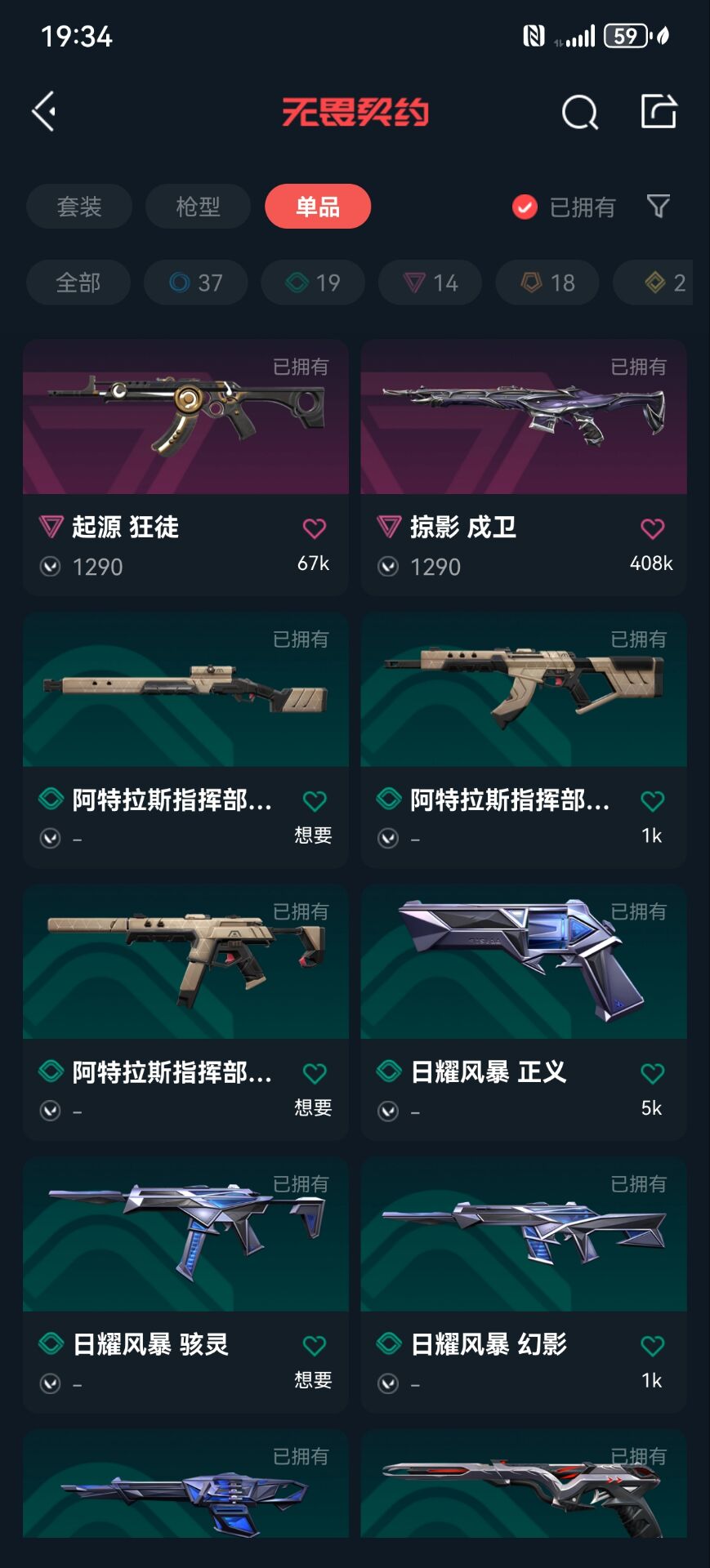Open the search icon
This screenshot has height=1568, width=710.
tap(579, 112)
